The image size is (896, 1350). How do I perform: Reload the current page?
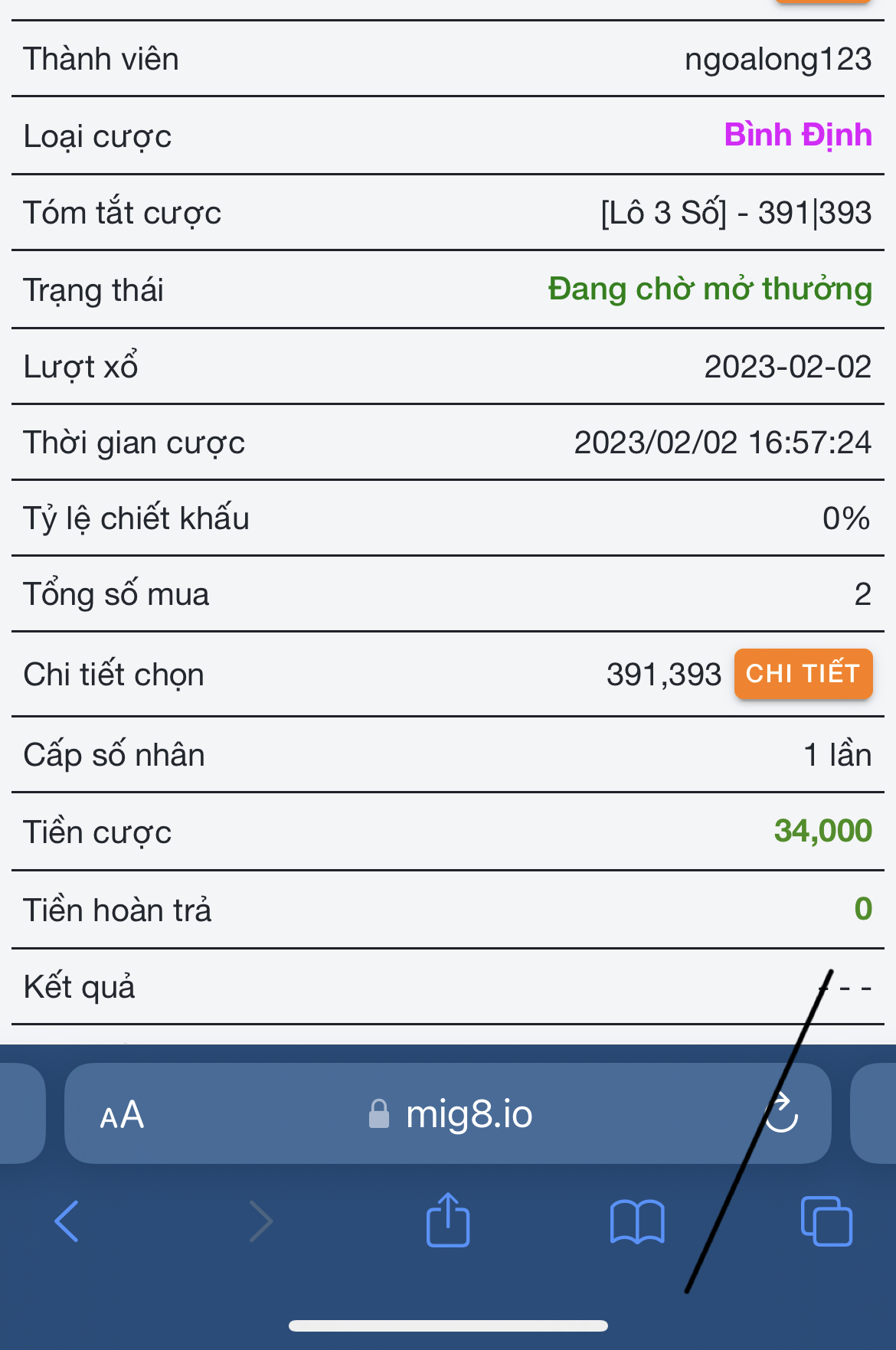(781, 1114)
